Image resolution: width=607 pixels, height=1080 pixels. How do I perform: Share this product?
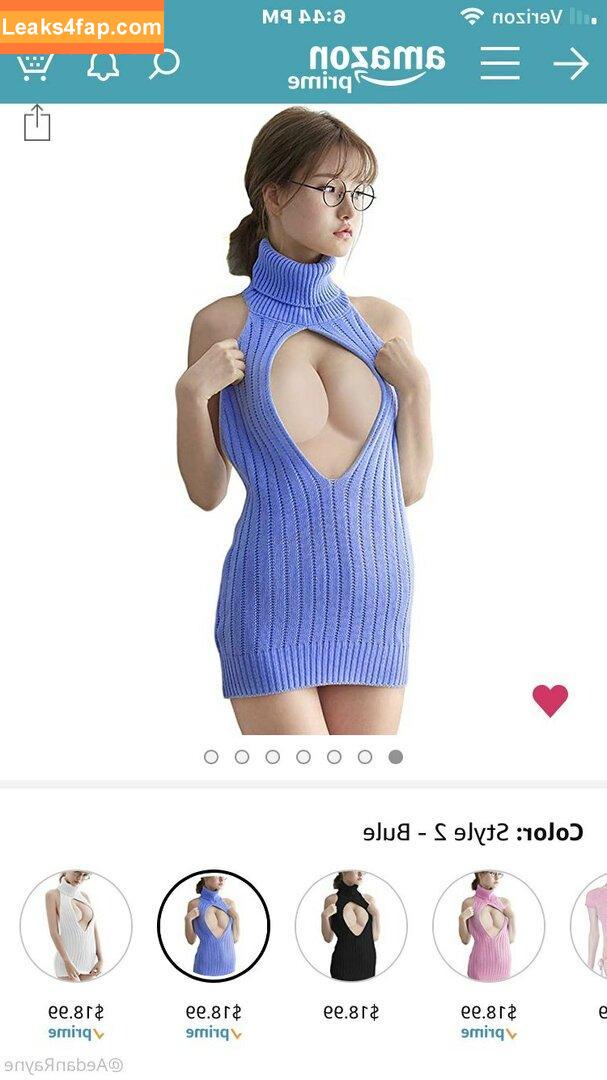37,124
